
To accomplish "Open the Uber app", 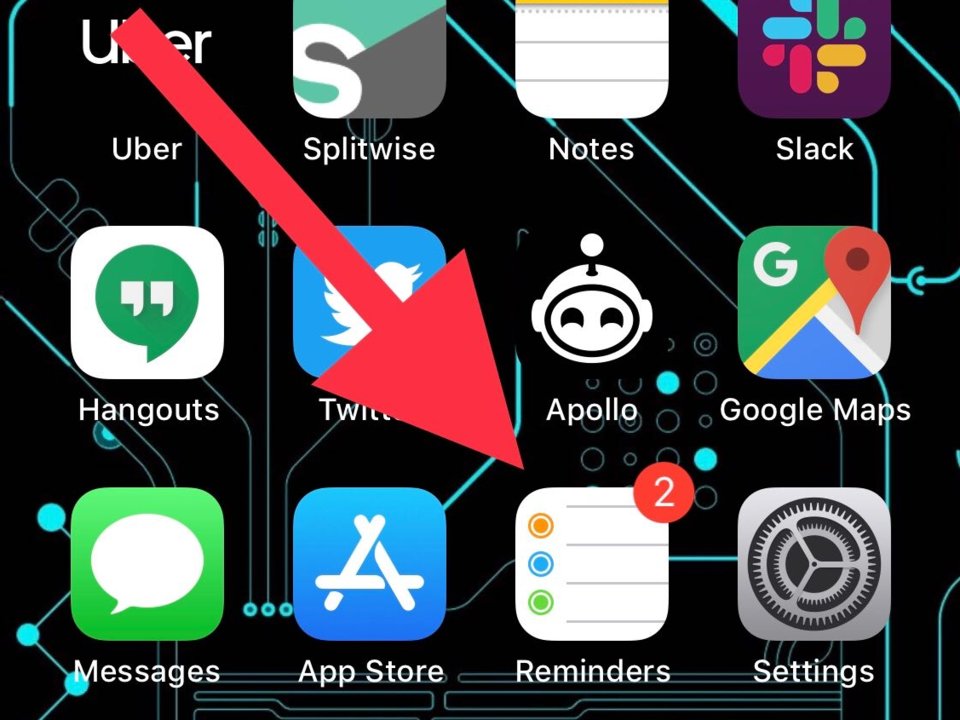I will pyautogui.click(x=147, y=60).
